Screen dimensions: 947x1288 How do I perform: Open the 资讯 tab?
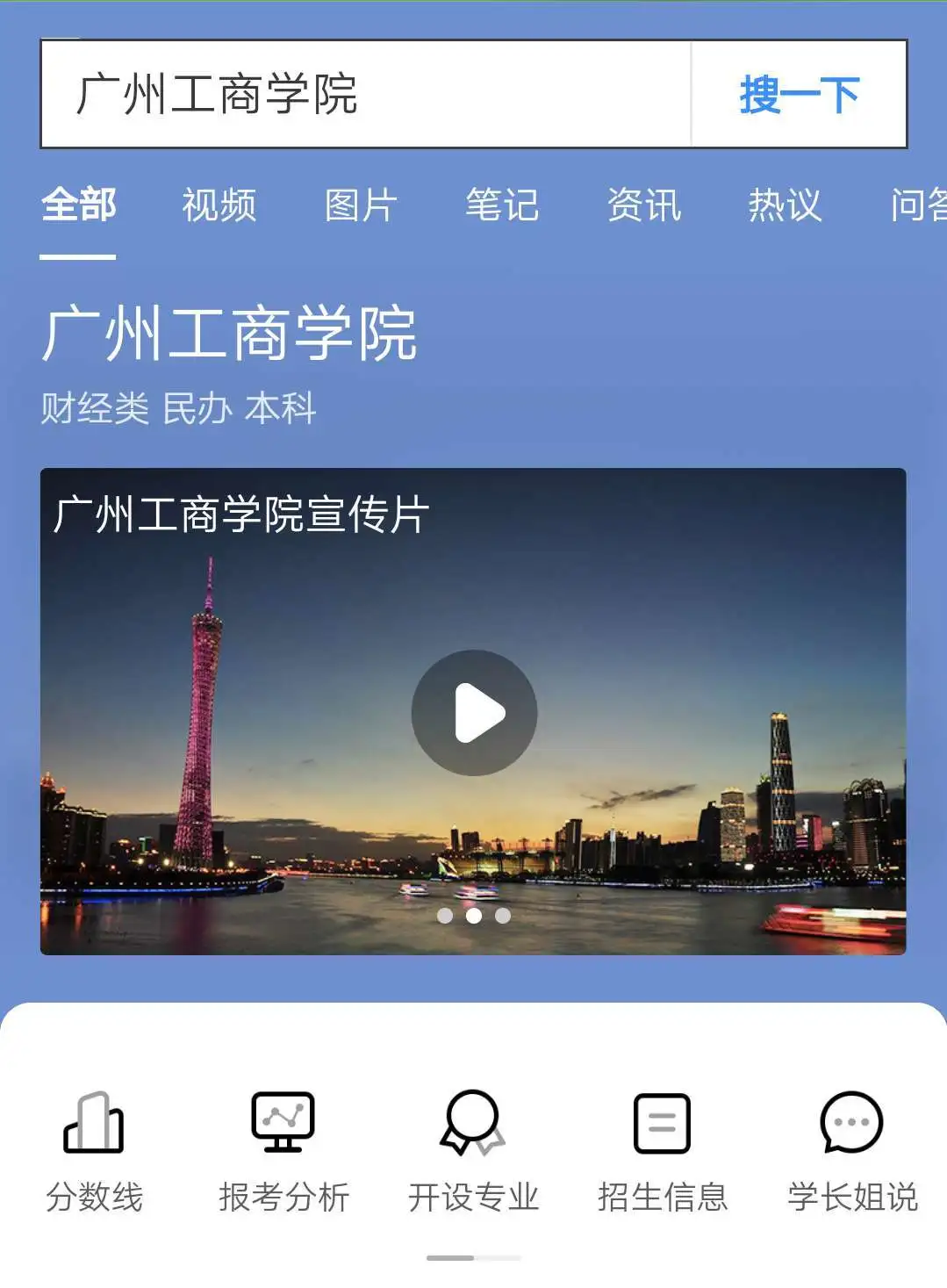[645, 205]
